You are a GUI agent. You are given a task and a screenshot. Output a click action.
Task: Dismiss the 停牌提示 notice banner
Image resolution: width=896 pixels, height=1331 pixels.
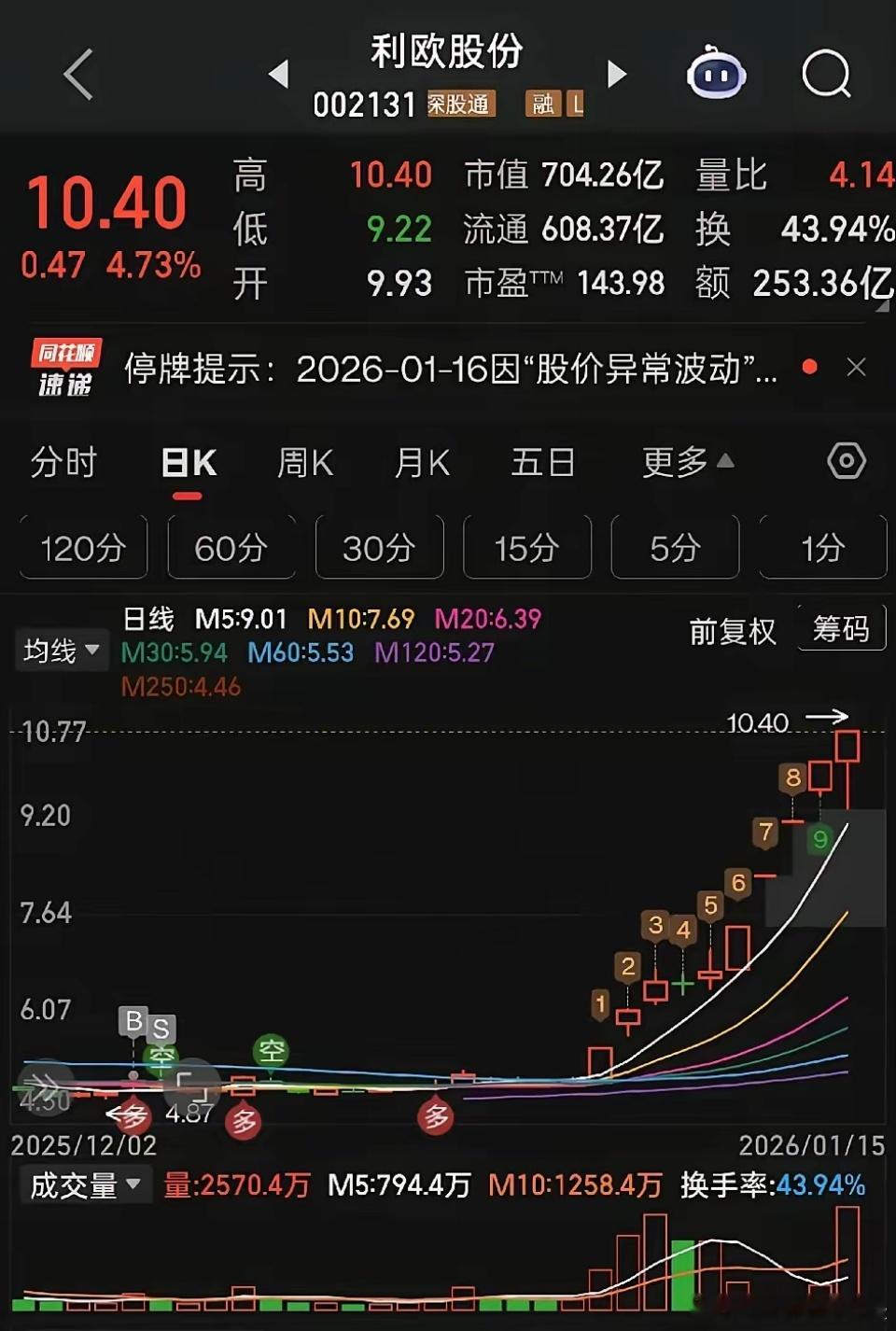[x=856, y=368]
